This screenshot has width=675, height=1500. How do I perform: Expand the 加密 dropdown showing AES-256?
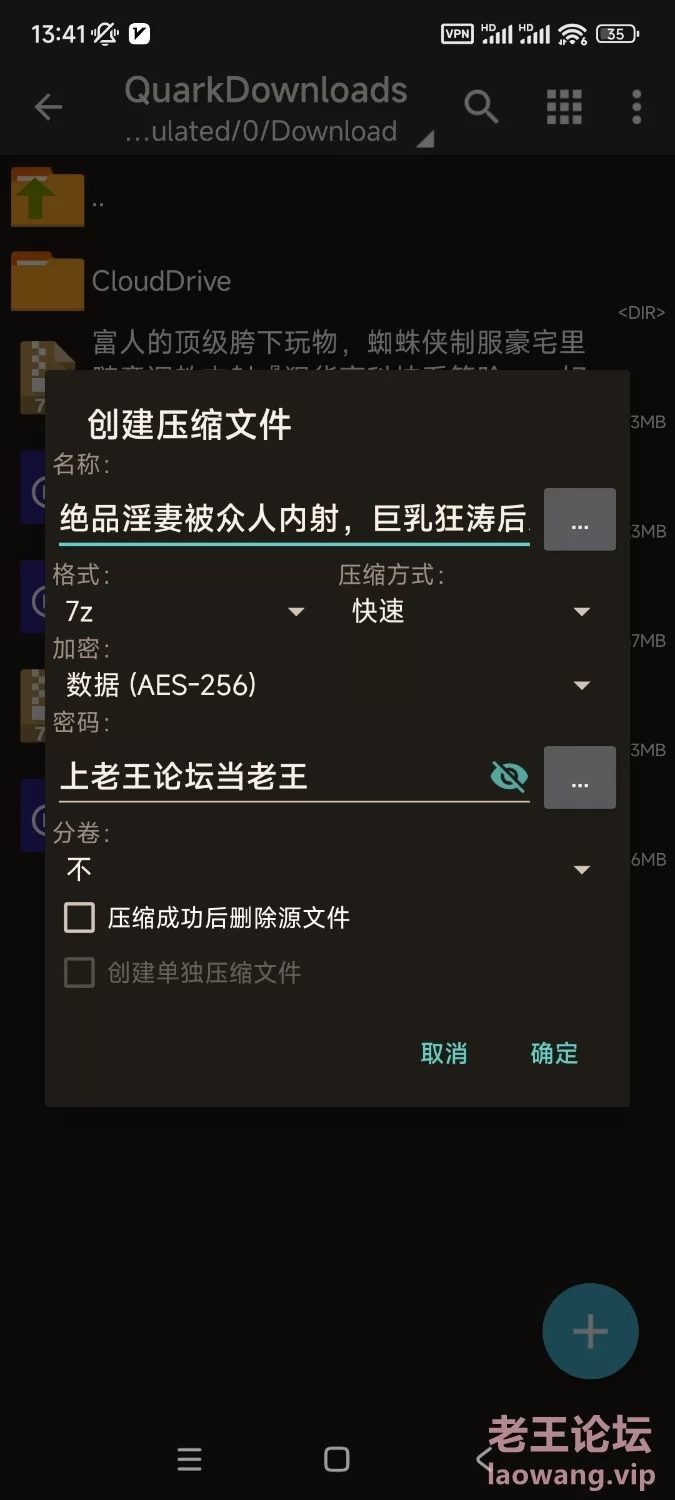327,685
